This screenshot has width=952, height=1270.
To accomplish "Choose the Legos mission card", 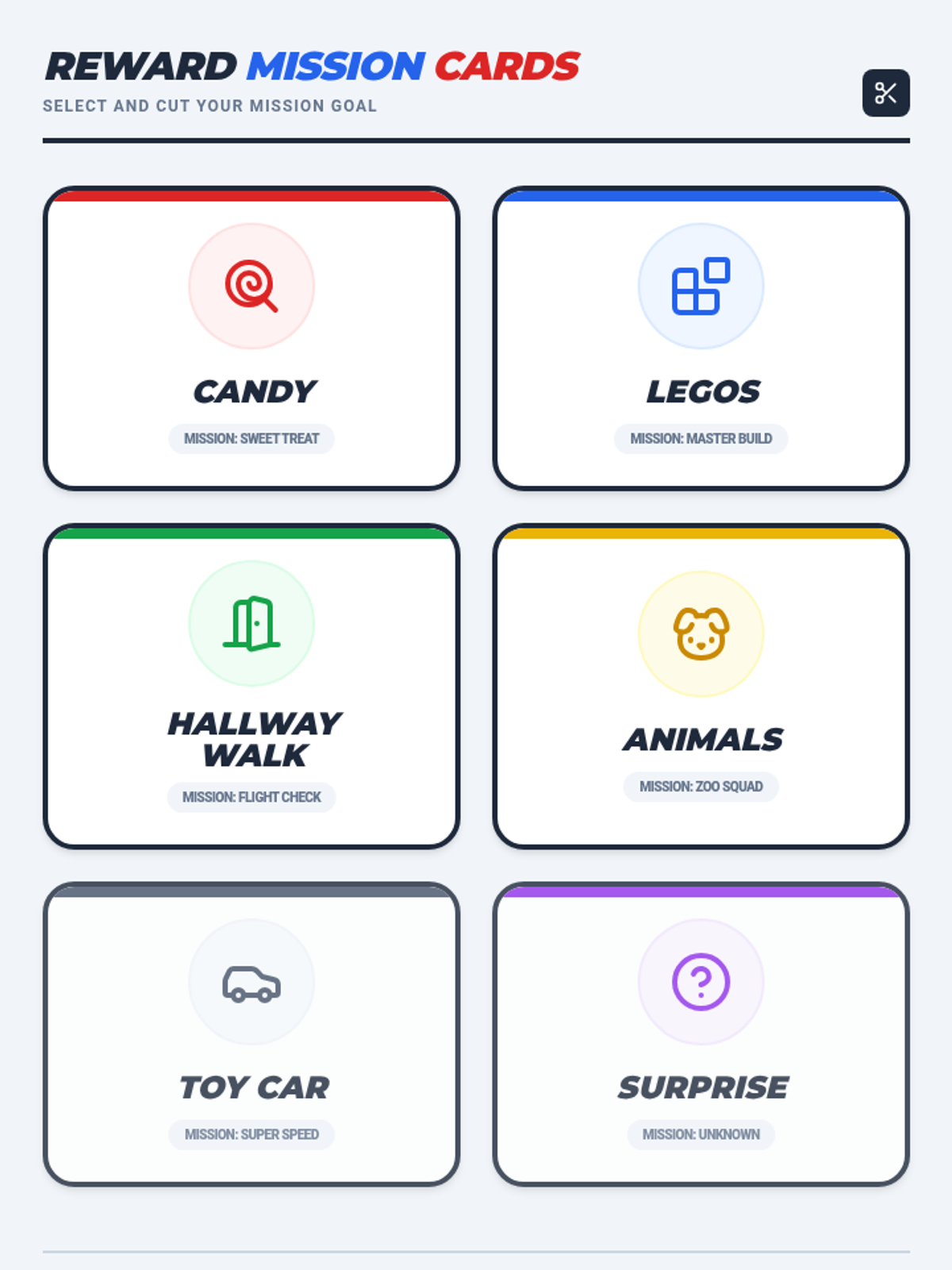I will [701, 339].
